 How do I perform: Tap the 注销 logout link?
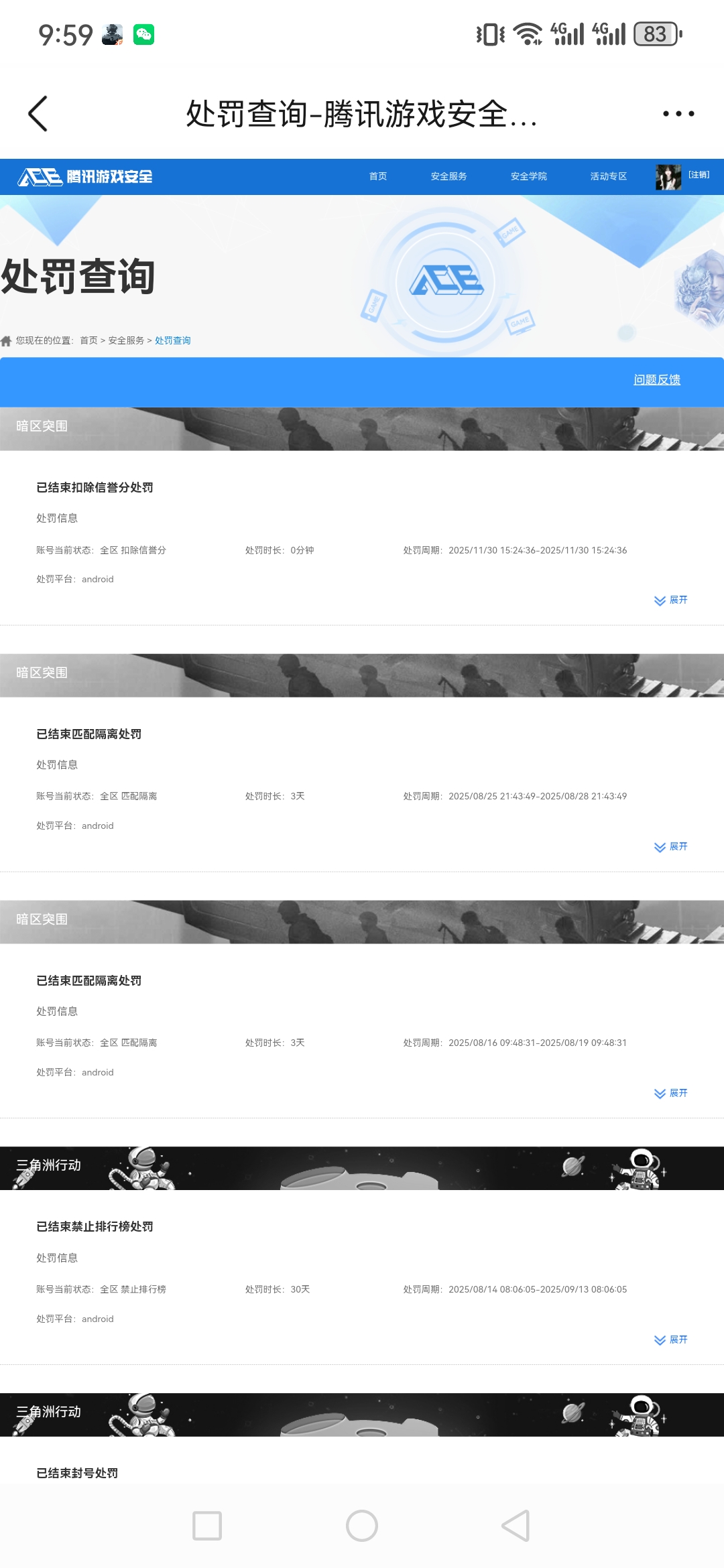699,175
